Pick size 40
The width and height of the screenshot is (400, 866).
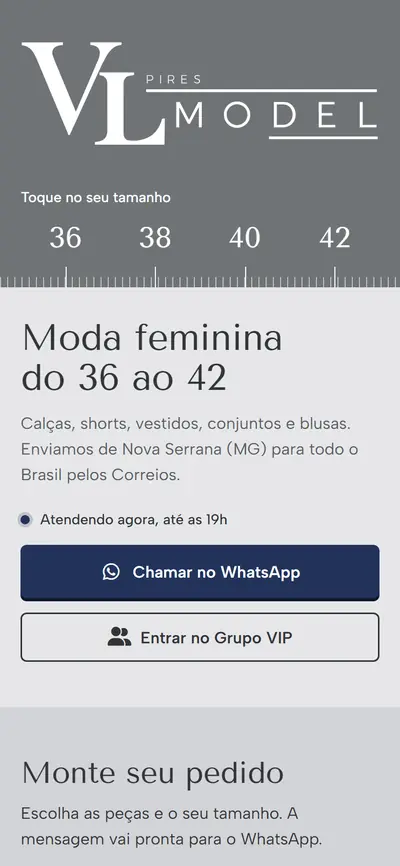click(x=245, y=238)
